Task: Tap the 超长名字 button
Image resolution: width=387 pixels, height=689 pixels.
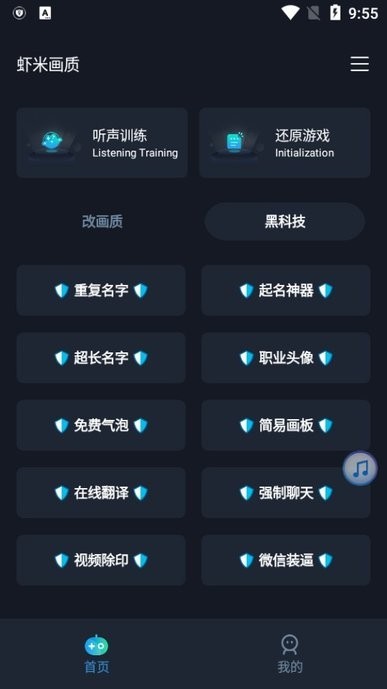Action: 101,358
